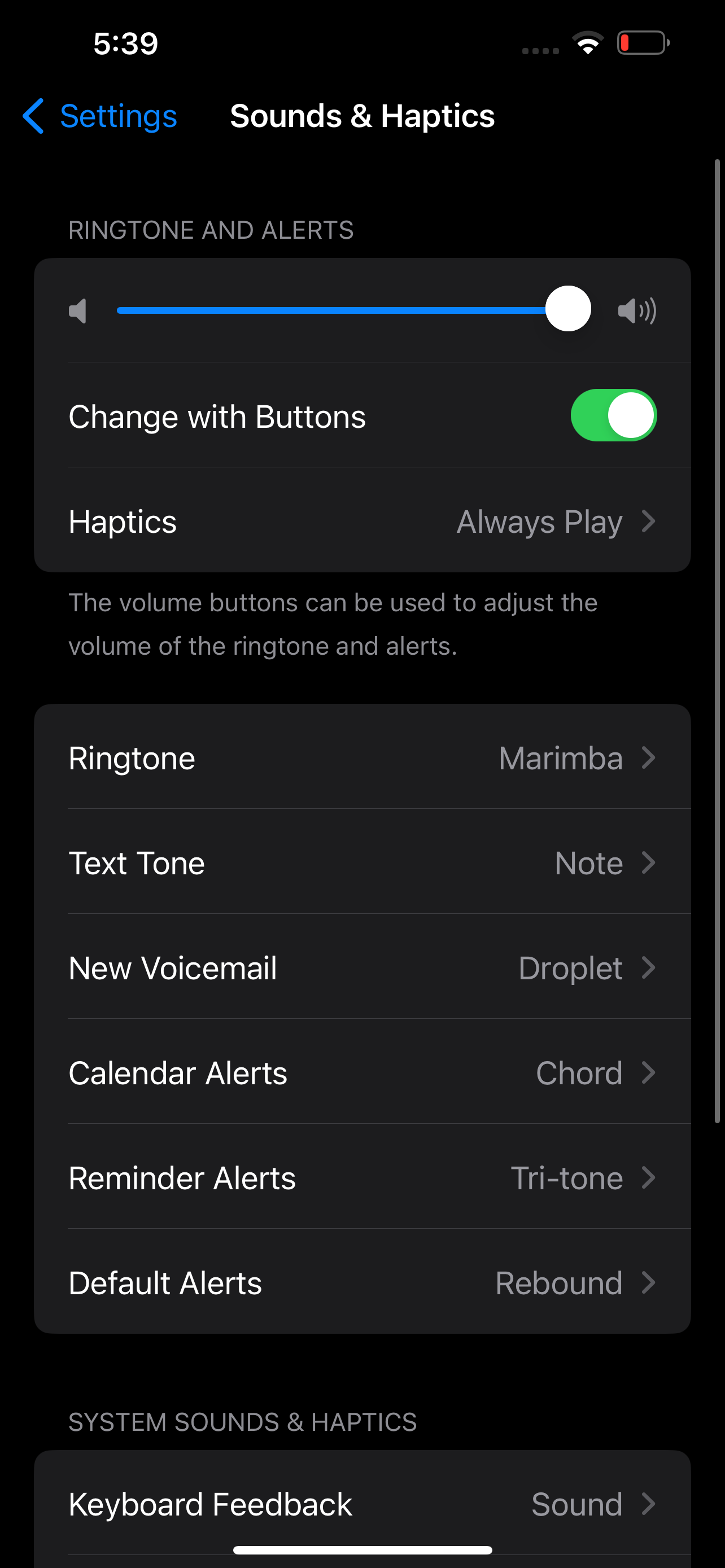This screenshot has width=725, height=1568.
Task: Tap the Sounds & Haptics title
Action: pyautogui.click(x=362, y=116)
